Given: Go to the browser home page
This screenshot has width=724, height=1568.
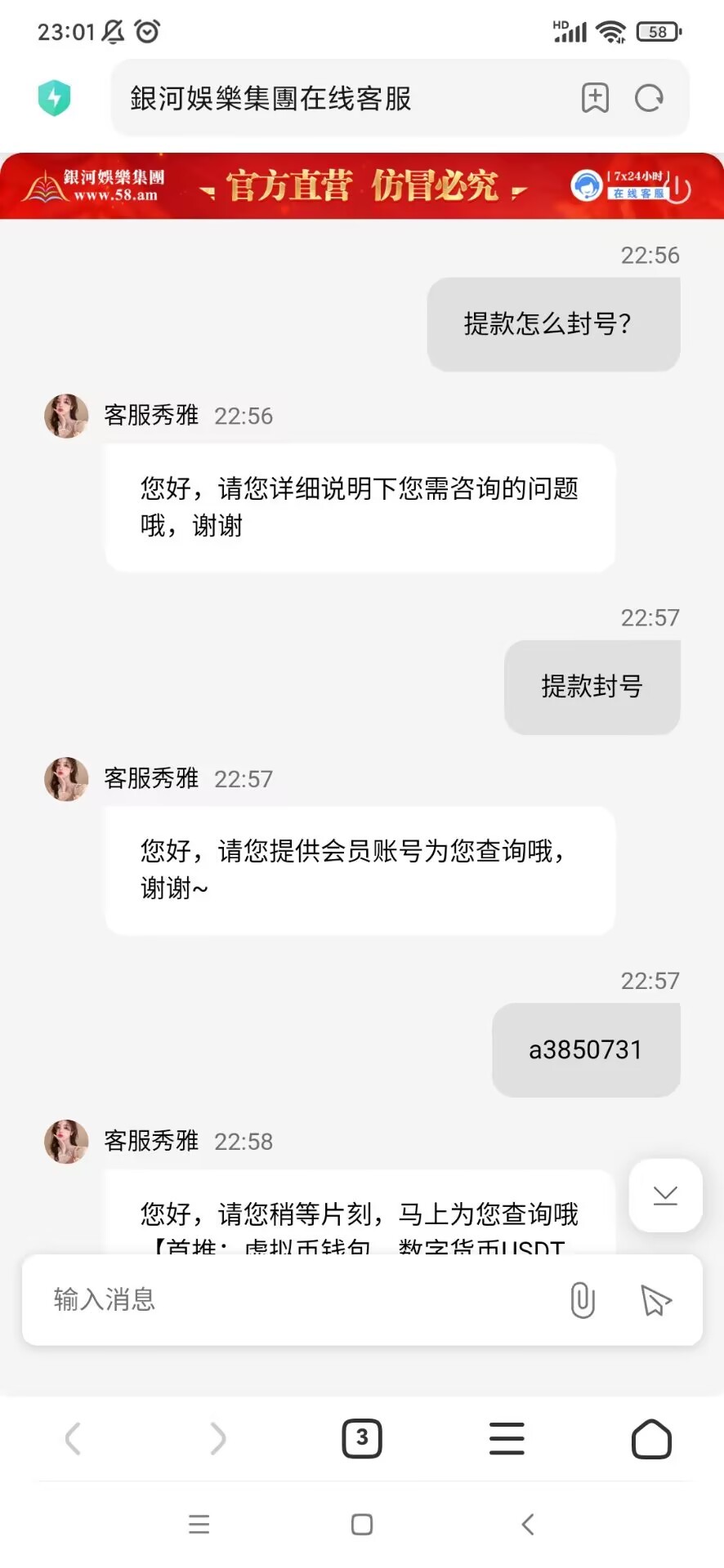Looking at the screenshot, I should pos(651,1438).
